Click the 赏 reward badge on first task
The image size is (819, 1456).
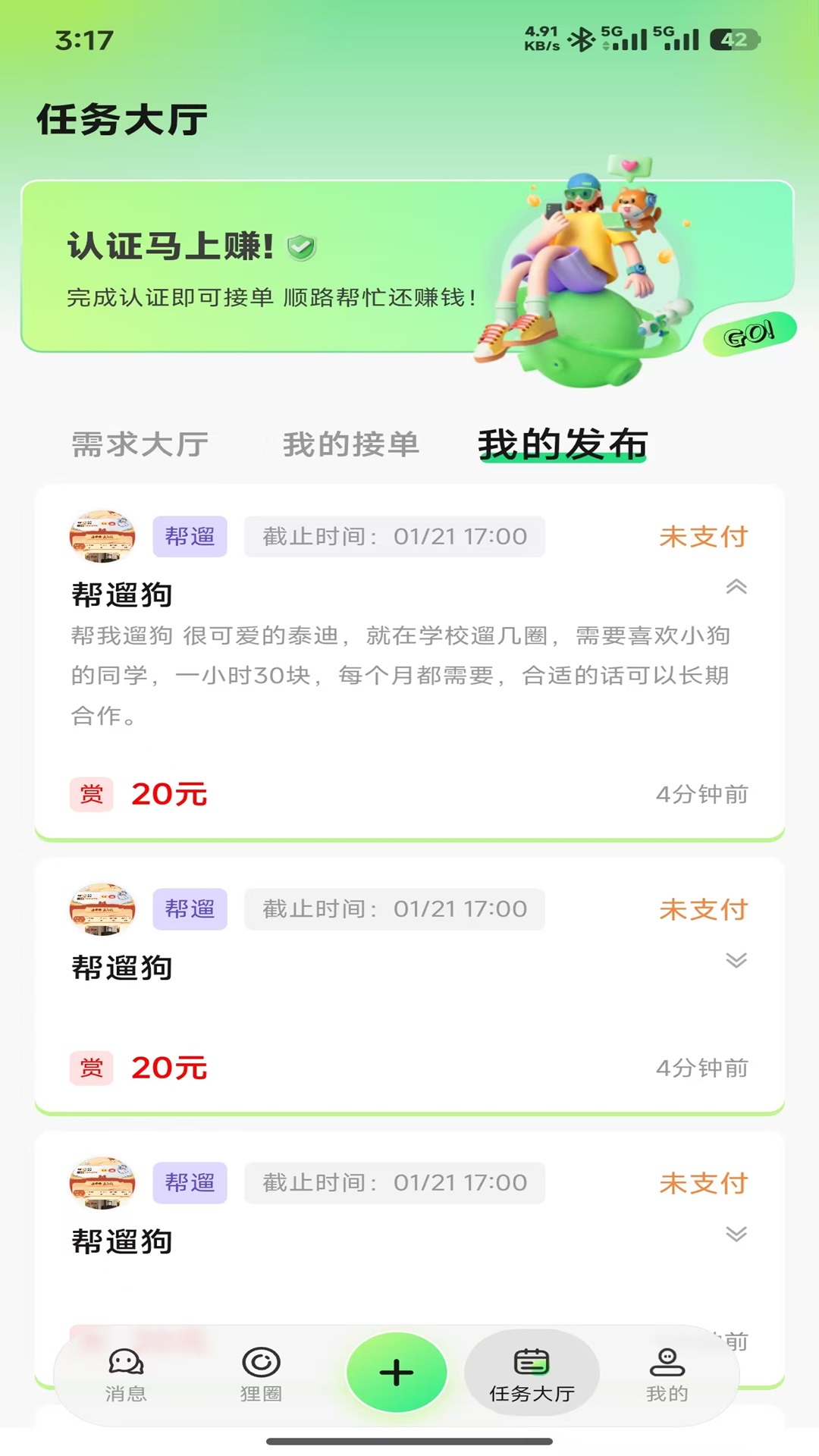tap(91, 794)
